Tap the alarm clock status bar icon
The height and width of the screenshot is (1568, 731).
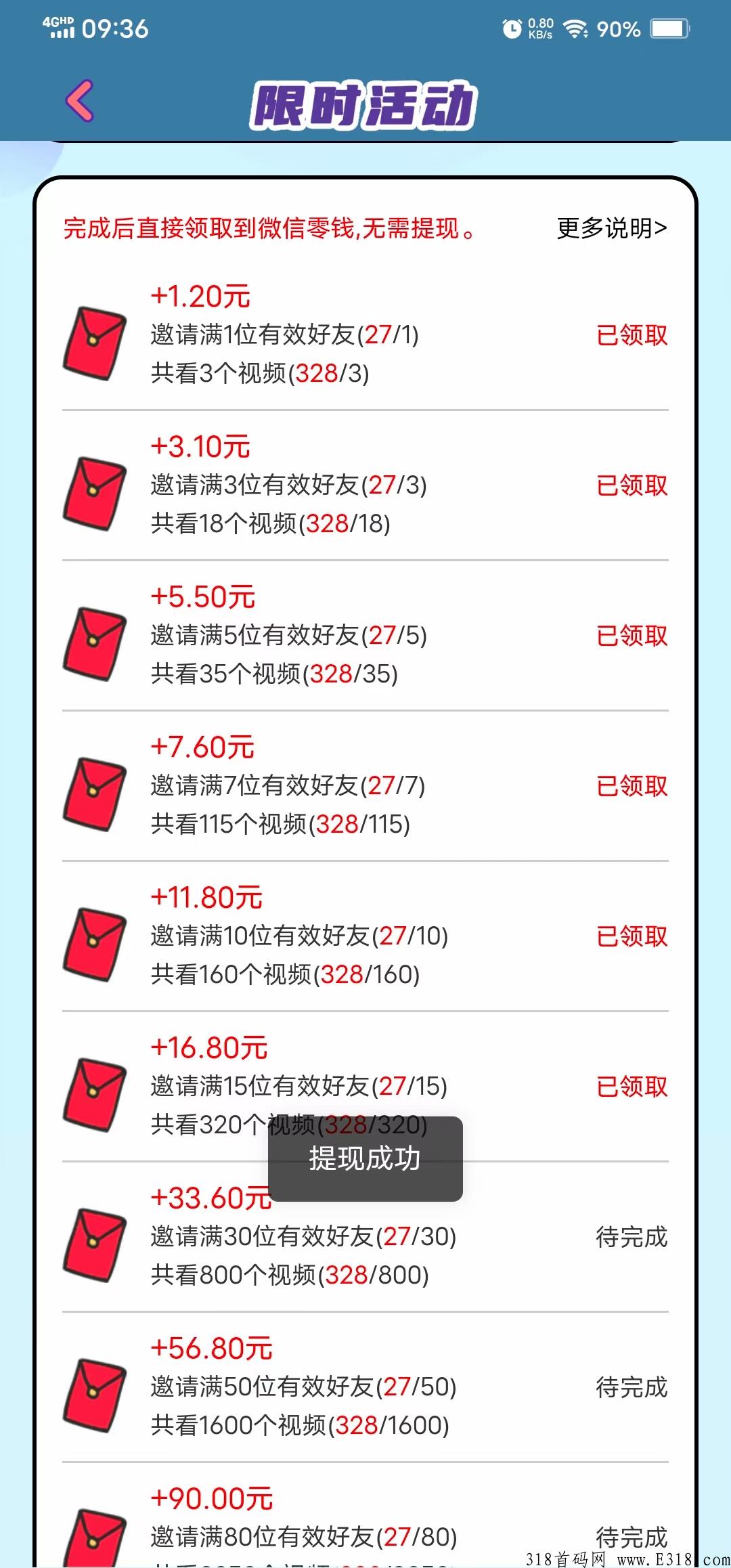[512, 28]
